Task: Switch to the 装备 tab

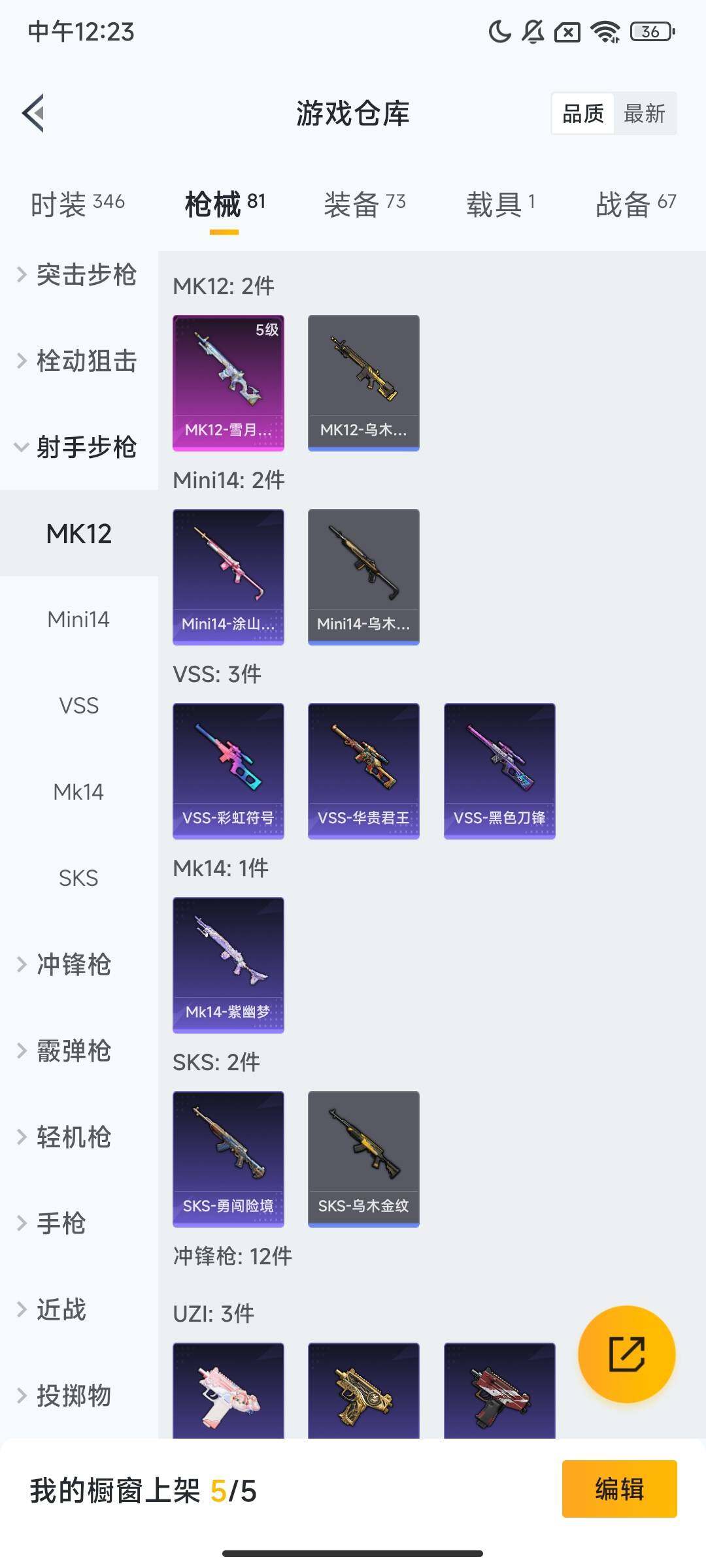Action: click(x=363, y=203)
